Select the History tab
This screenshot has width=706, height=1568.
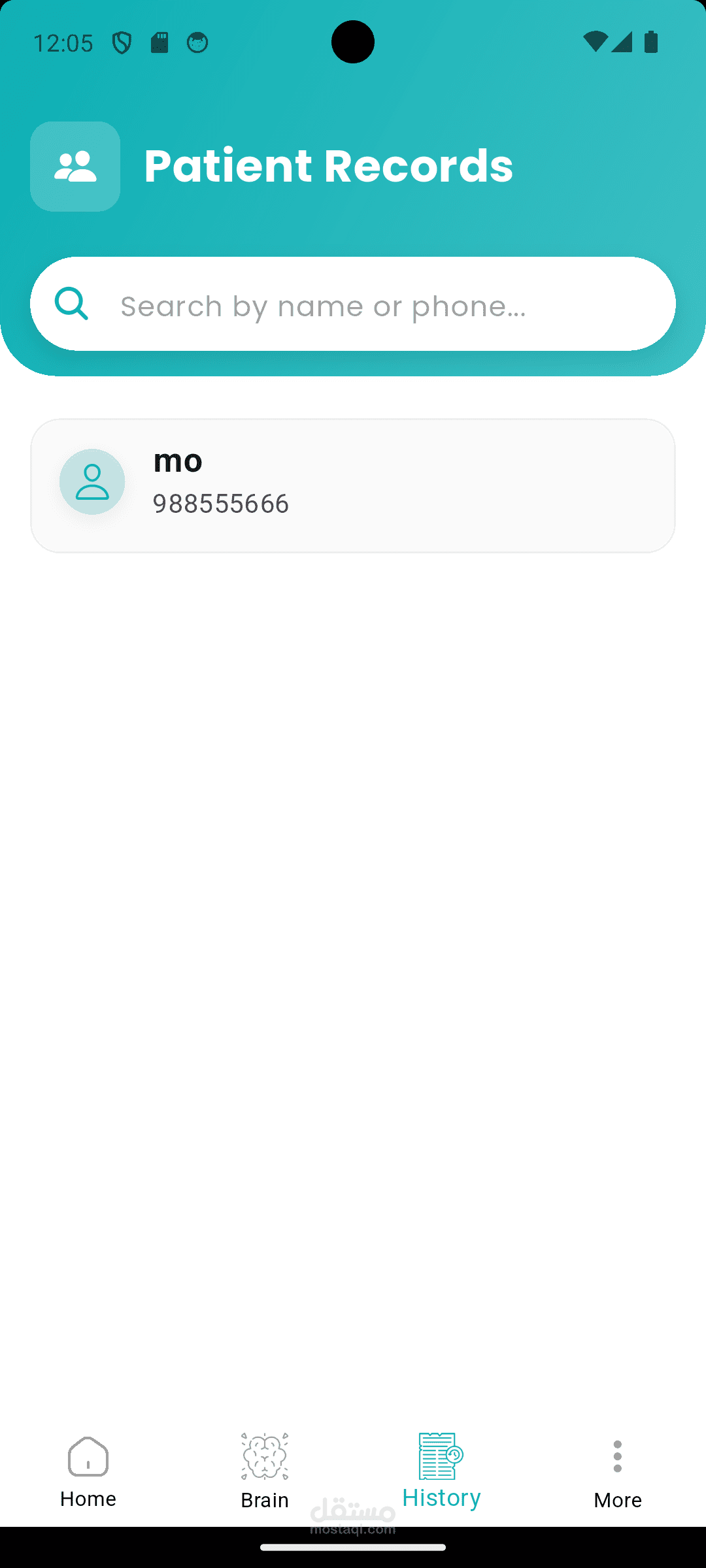[x=441, y=1470]
